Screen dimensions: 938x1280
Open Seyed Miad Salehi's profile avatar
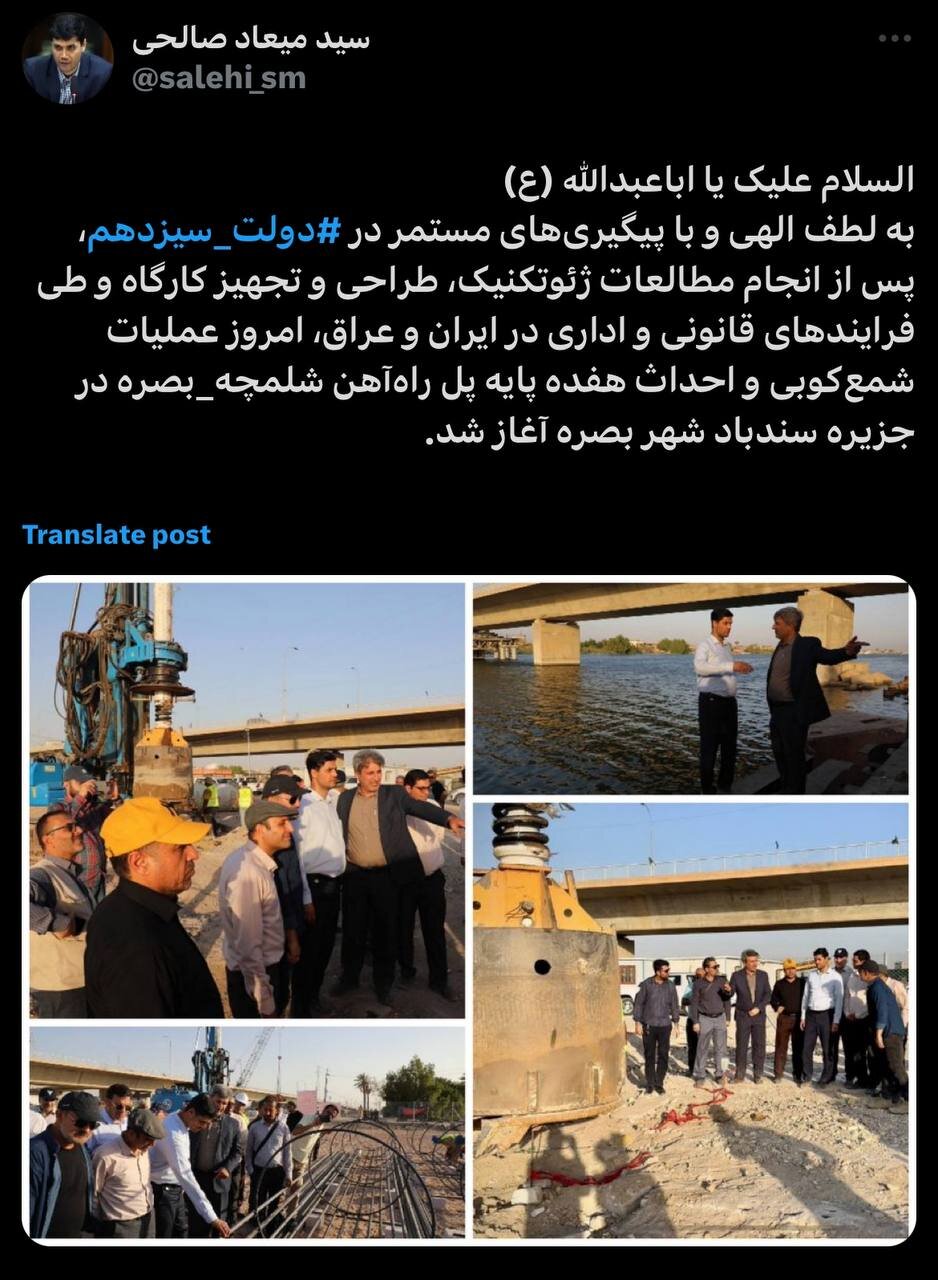click(x=67, y=58)
